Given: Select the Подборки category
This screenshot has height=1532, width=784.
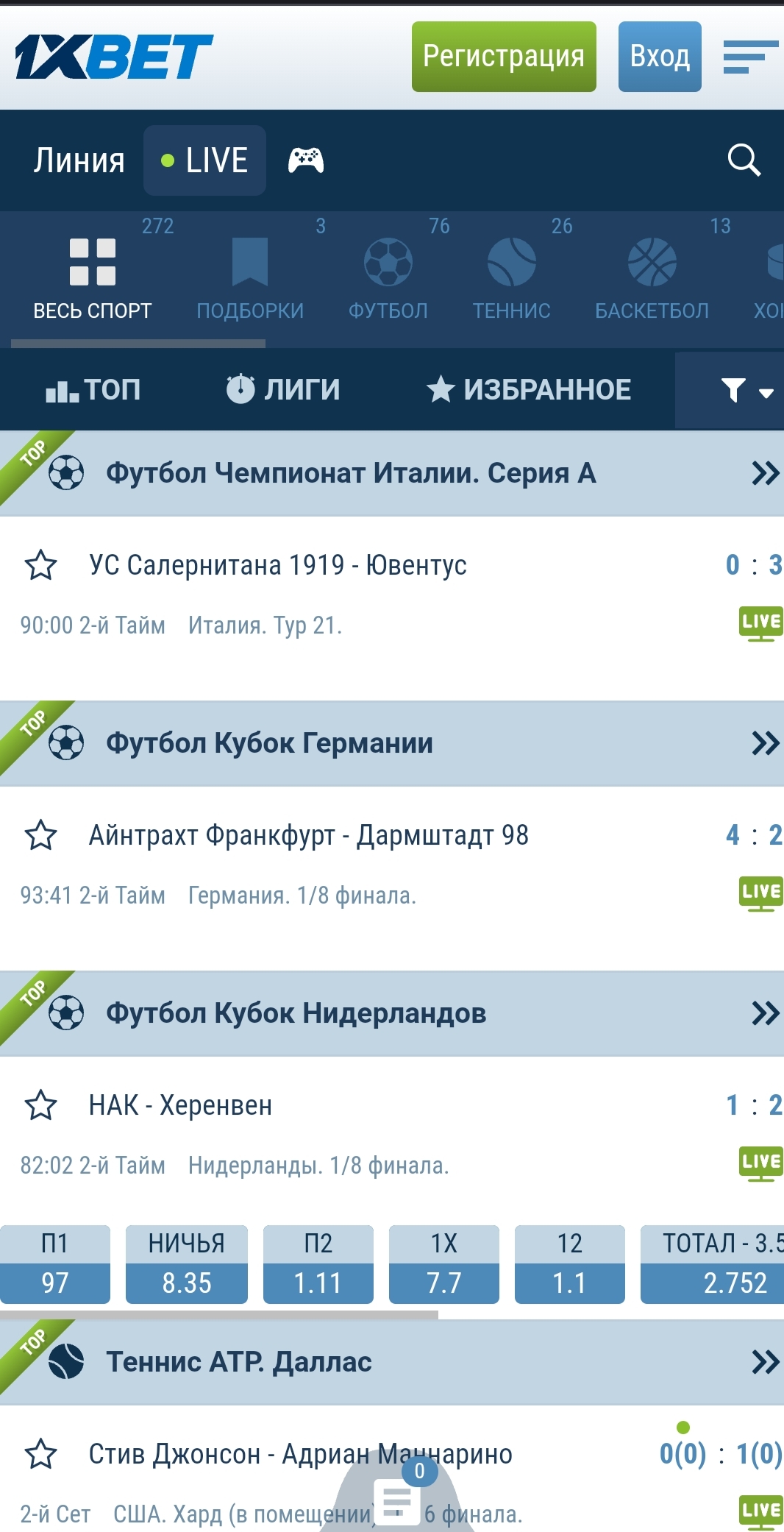Looking at the screenshot, I should [x=250, y=280].
